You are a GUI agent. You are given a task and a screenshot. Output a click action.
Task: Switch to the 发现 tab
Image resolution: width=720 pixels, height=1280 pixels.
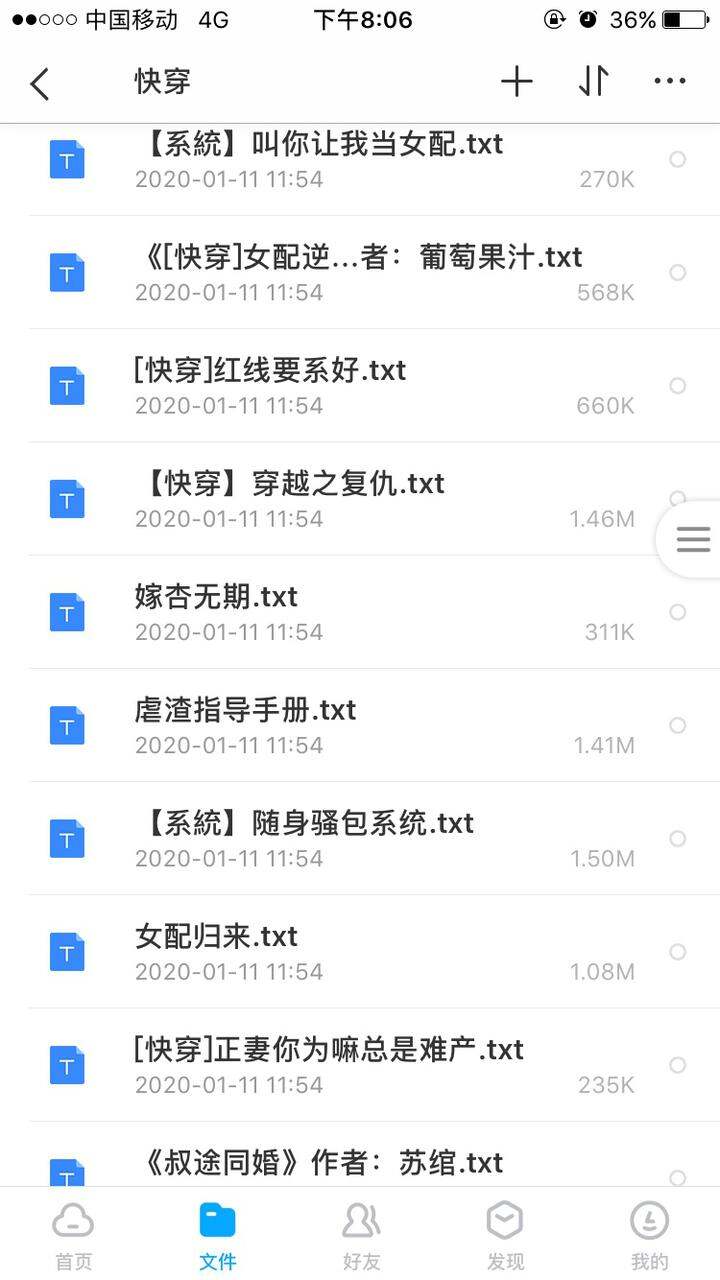[x=505, y=1234]
